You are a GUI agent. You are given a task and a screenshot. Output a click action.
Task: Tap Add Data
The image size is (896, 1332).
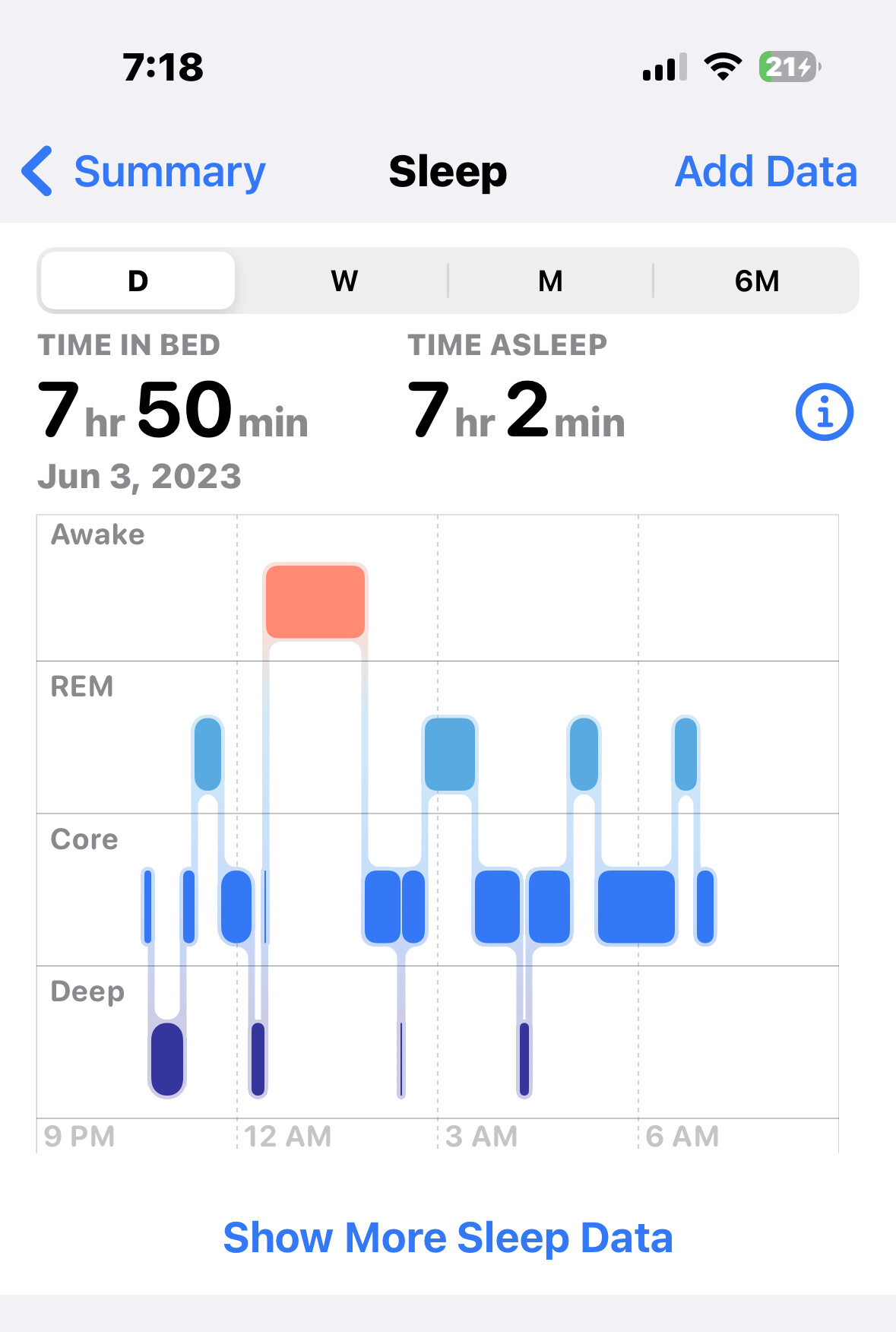(766, 172)
